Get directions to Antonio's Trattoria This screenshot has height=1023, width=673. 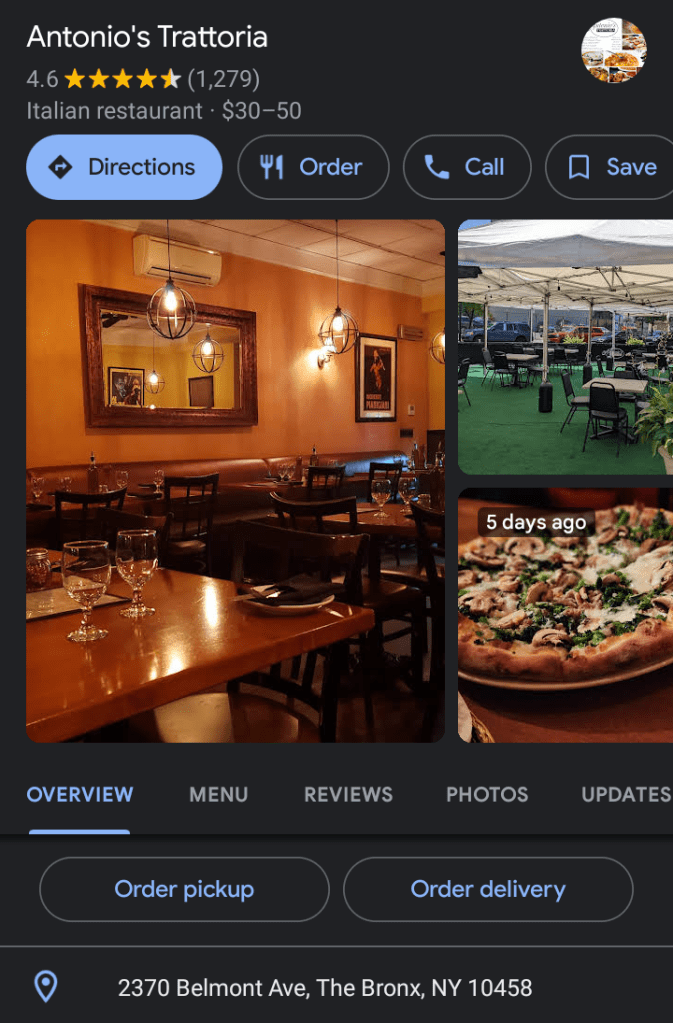pos(124,167)
